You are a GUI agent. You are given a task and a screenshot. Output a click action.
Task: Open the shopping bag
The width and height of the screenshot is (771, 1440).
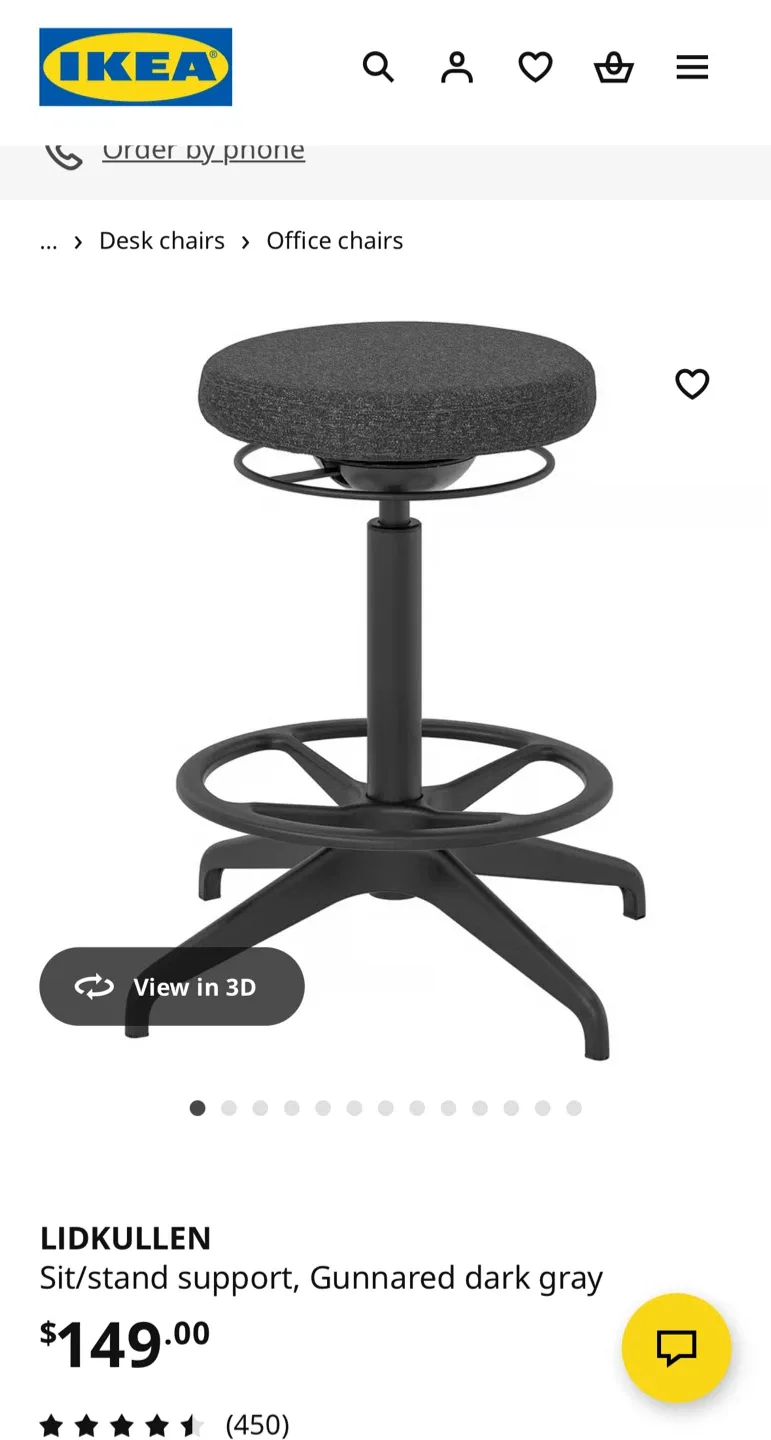(613, 68)
